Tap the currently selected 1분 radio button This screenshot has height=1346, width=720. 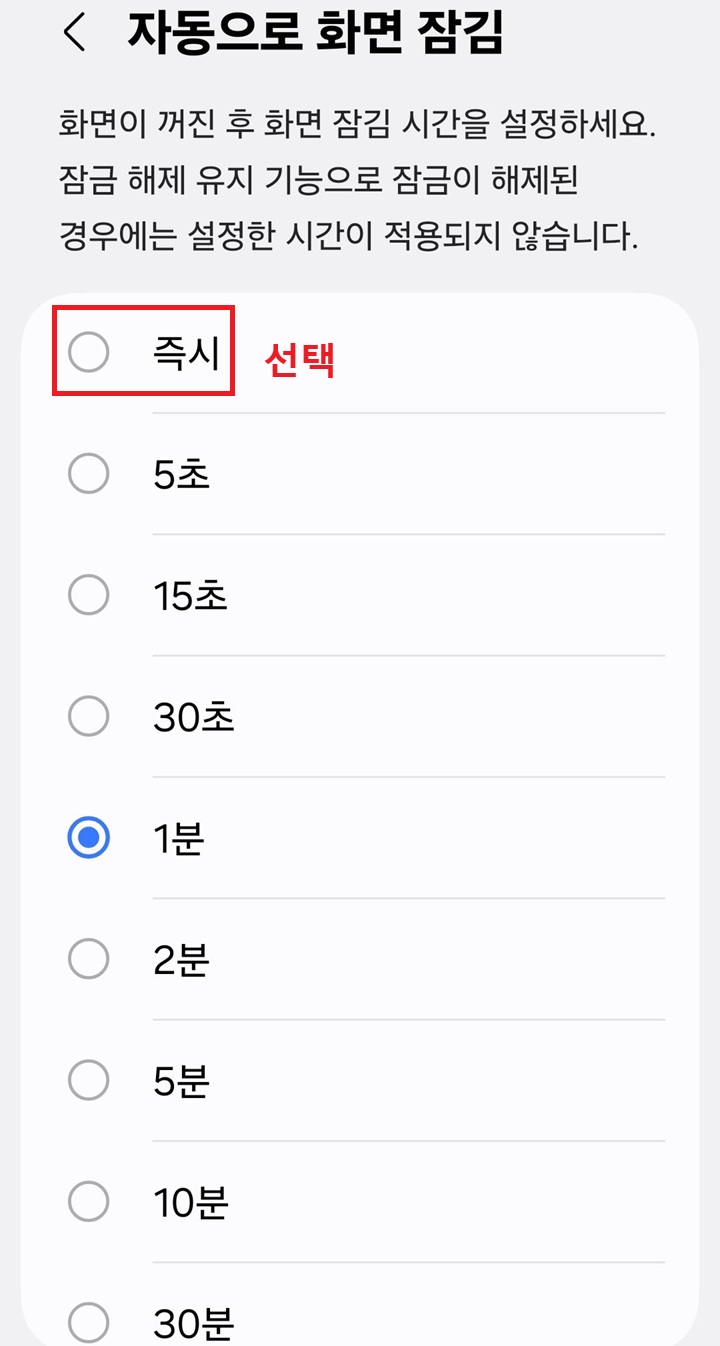(88, 838)
